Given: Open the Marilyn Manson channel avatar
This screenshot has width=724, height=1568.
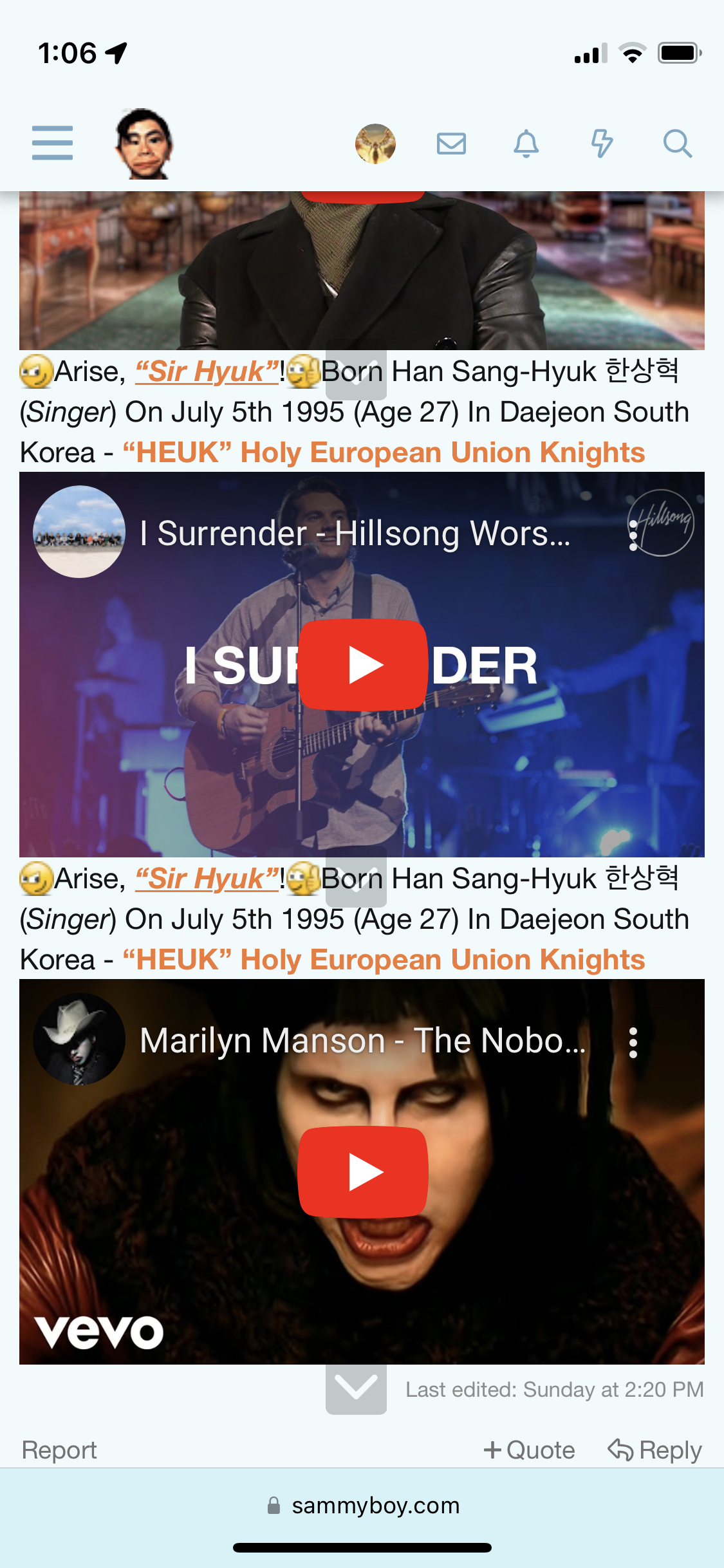Looking at the screenshot, I should pos(79,1039).
